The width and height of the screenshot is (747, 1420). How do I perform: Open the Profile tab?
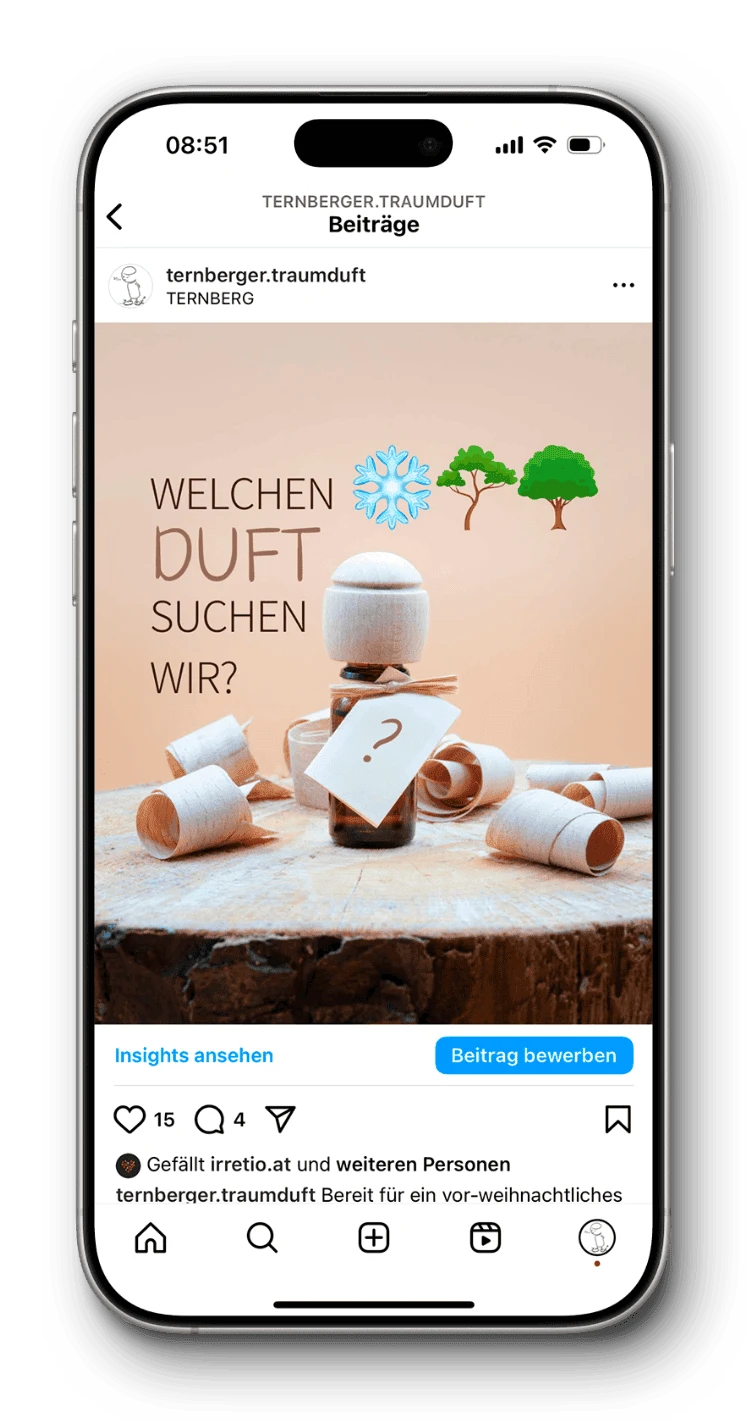(597, 1238)
